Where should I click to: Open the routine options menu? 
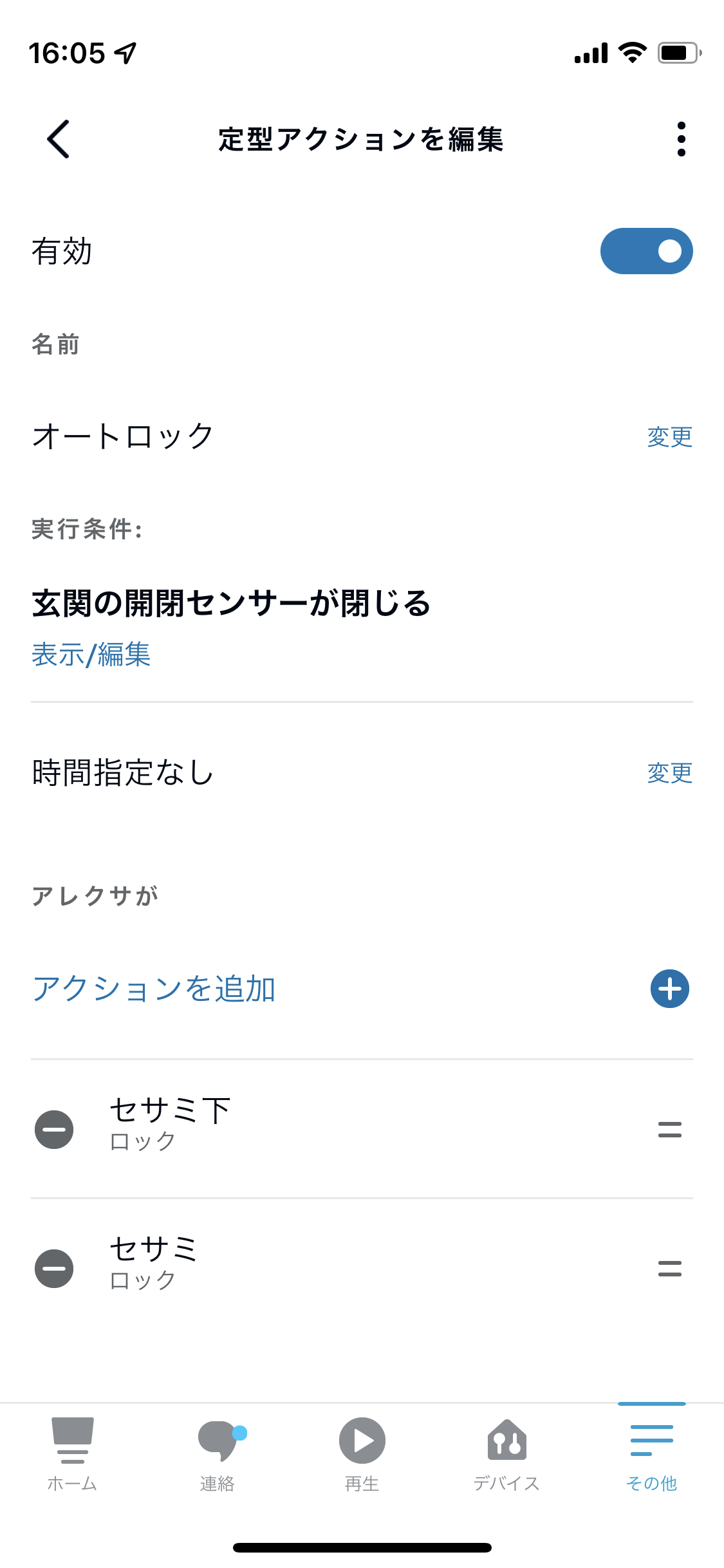tap(680, 138)
